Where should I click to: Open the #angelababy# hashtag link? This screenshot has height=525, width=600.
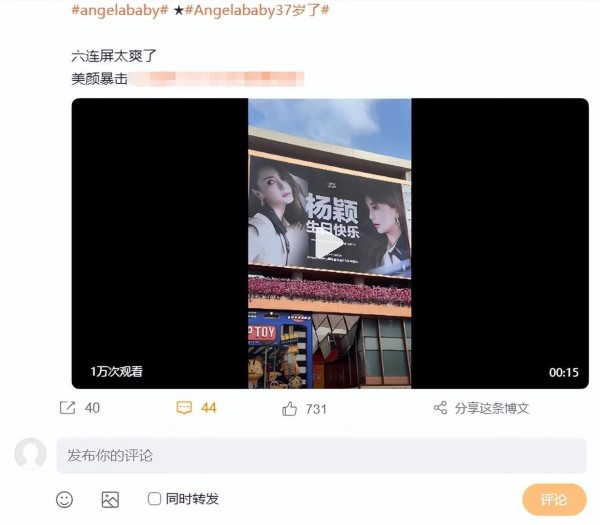(119, 9)
